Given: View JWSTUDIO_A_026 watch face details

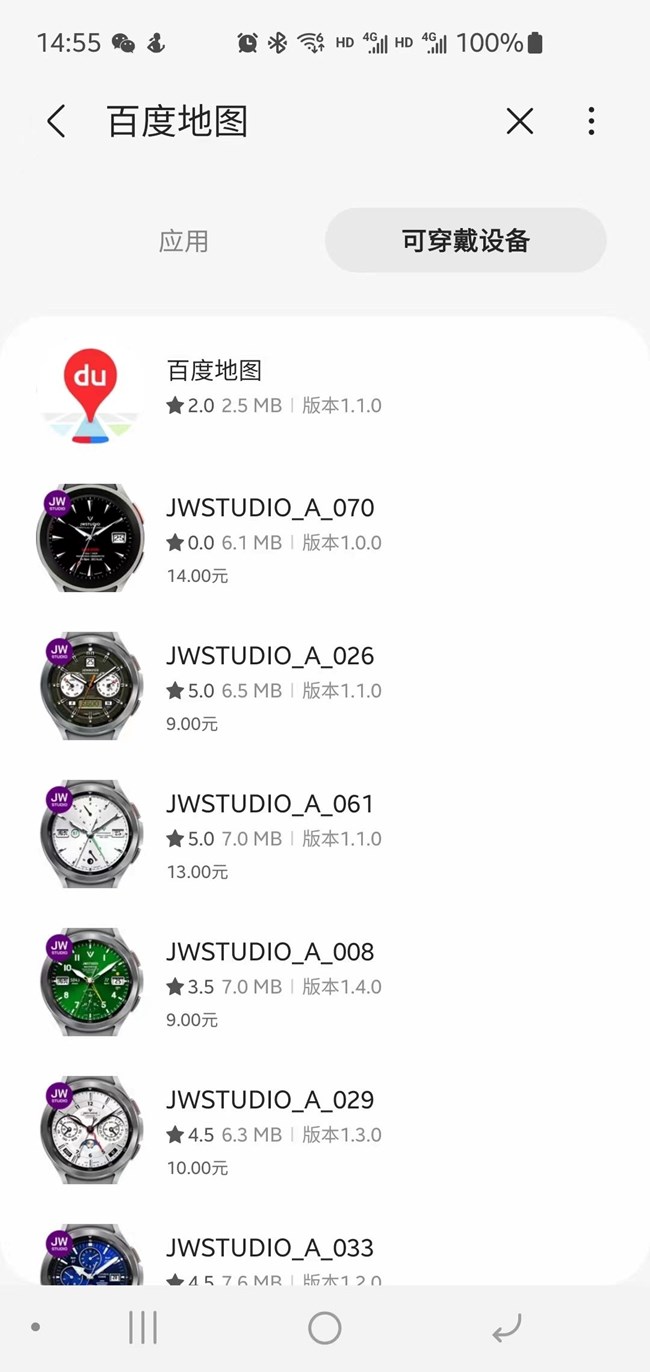Looking at the screenshot, I should [325, 687].
